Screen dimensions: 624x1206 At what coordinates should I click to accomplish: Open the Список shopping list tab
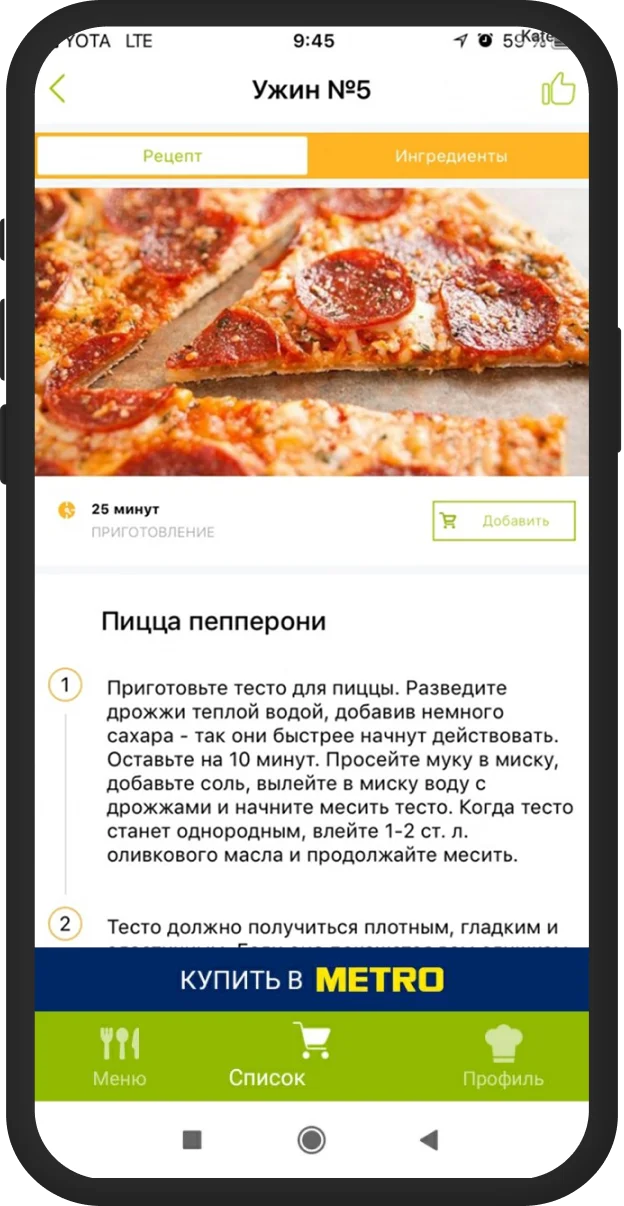pos(267,1056)
